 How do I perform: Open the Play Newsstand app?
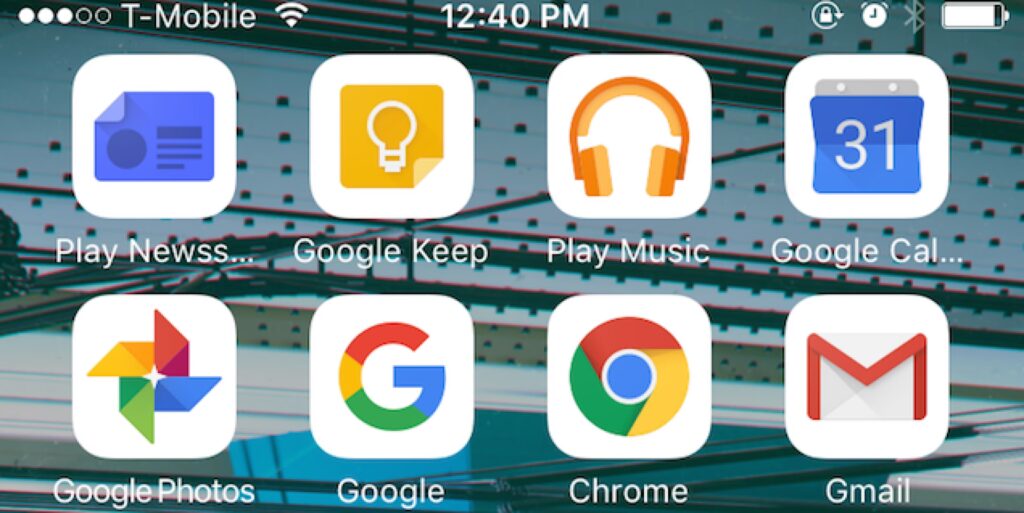point(154,137)
